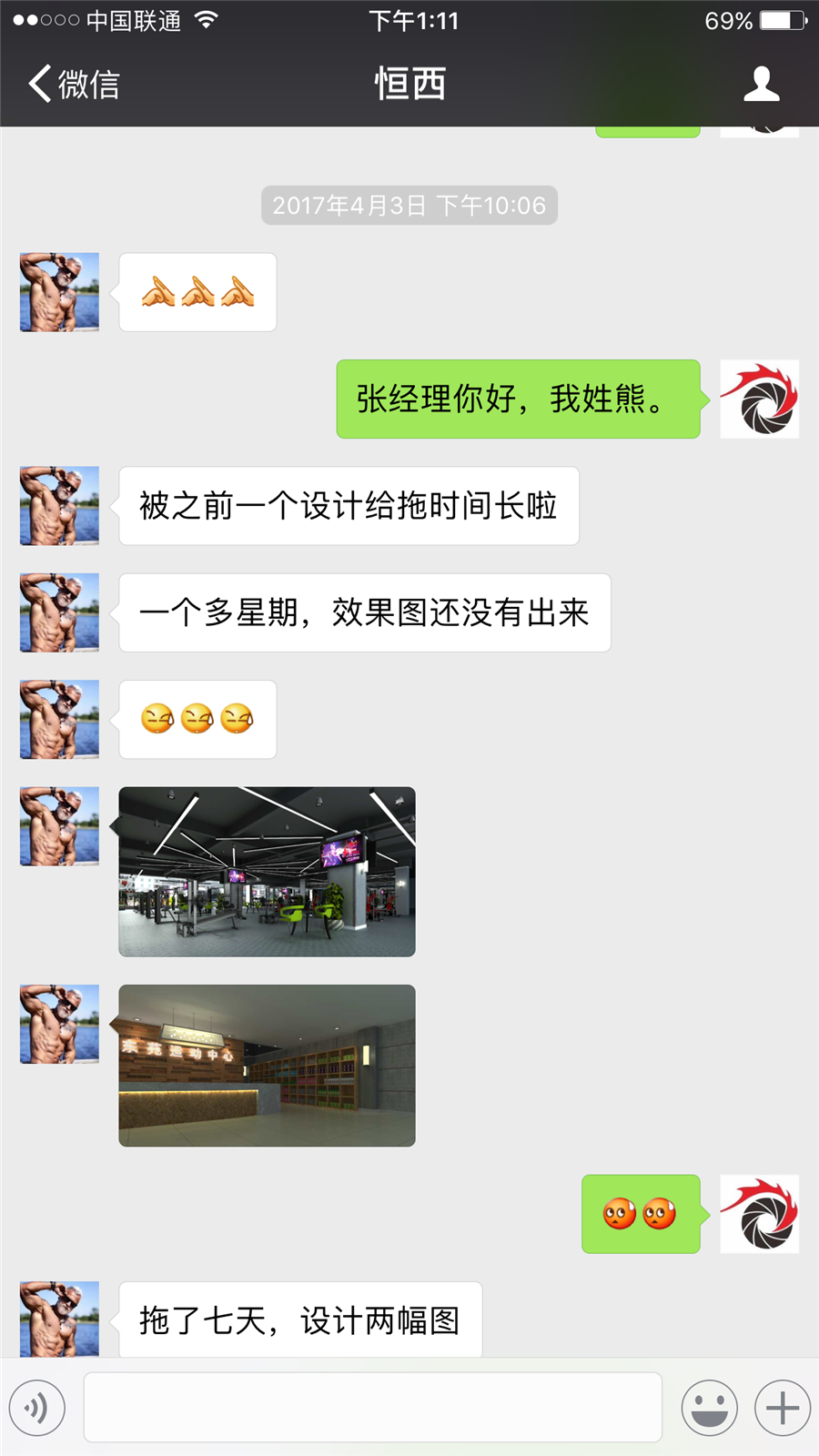Tap contact avatar beside 被之前一个设计给拖时间长啦
The image size is (819, 1456).
coord(59,506)
